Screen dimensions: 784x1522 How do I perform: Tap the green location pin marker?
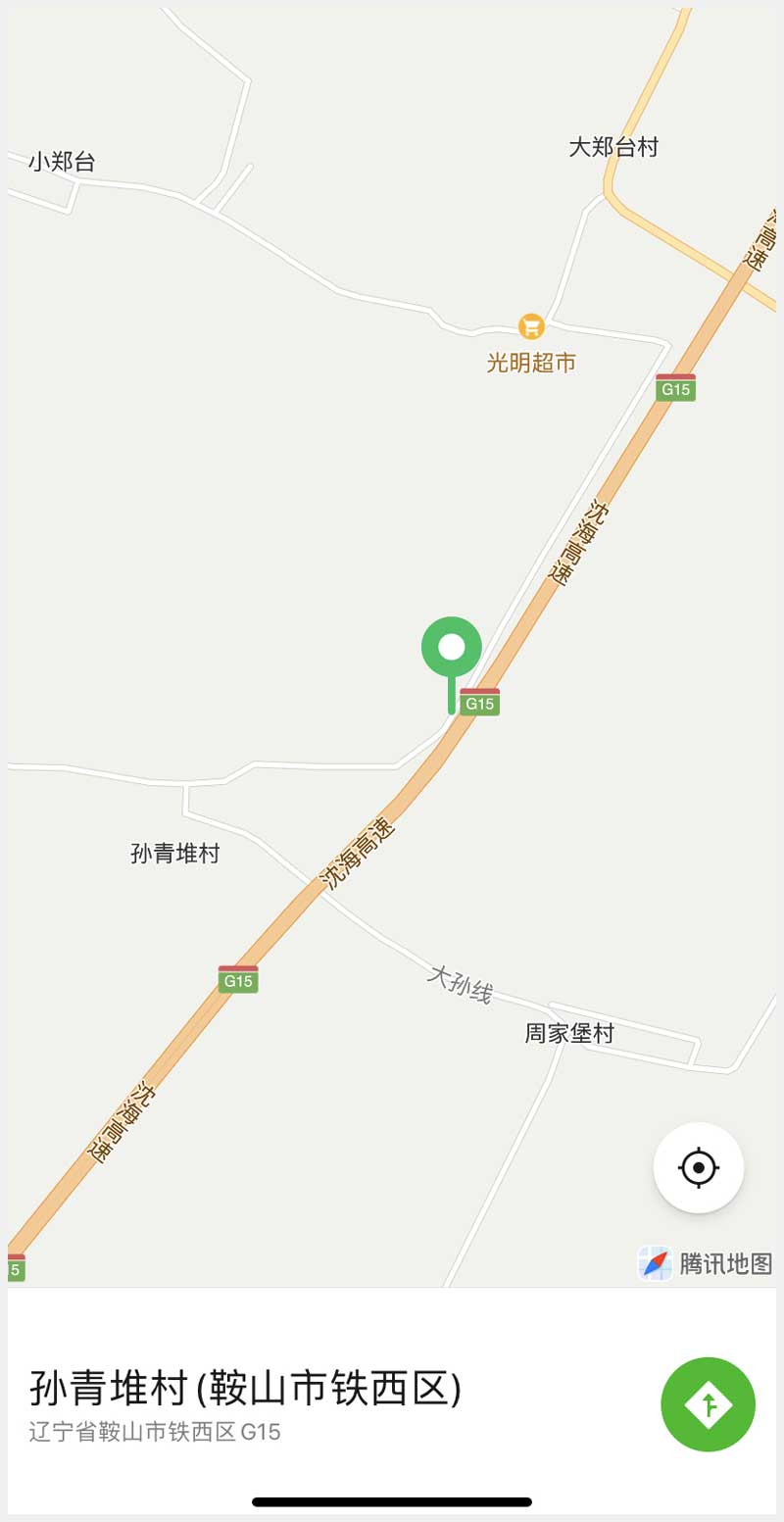click(452, 663)
